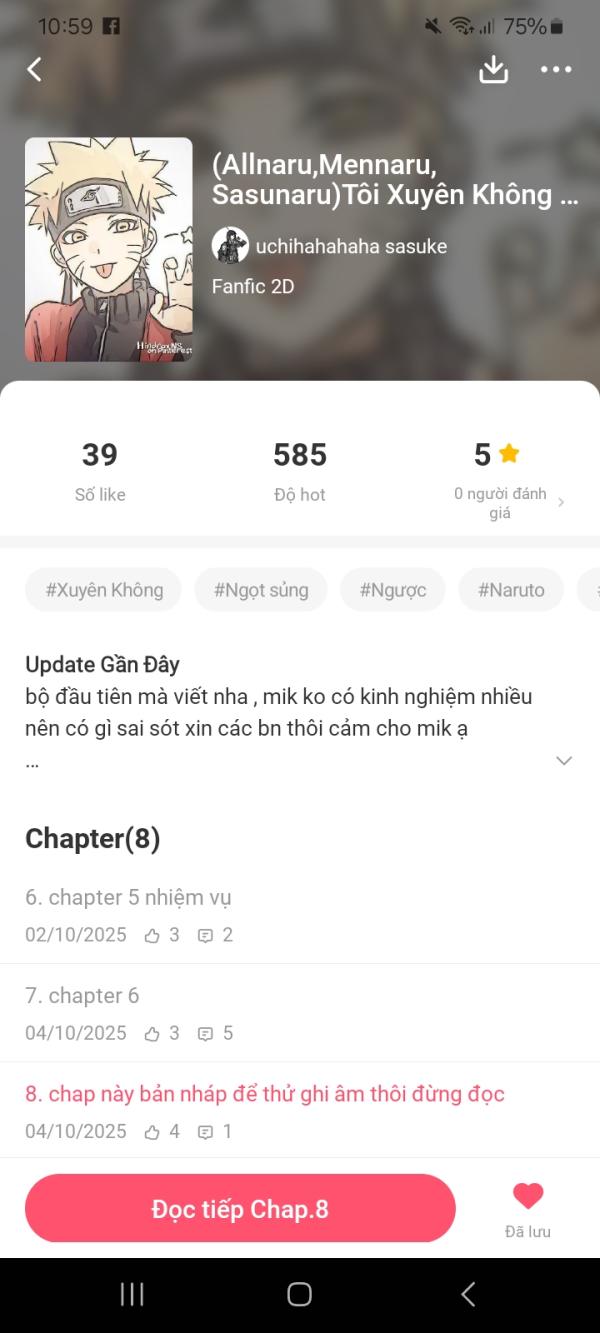Continue reading with Đọc tiếp Chap.8
The width and height of the screenshot is (600, 1333).
(240, 1209)
